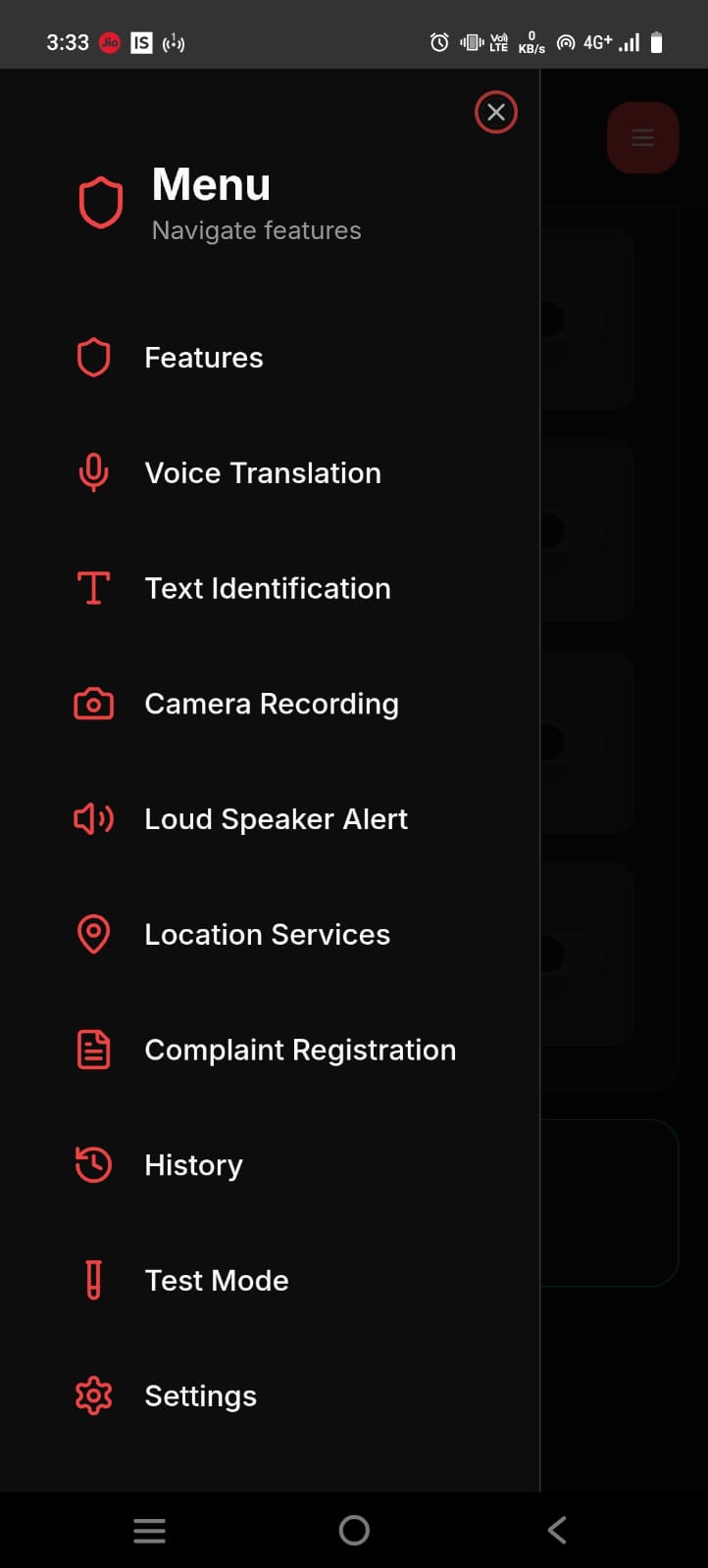Open Loud Speaker Alert
708x1568 pixels.
276,819
